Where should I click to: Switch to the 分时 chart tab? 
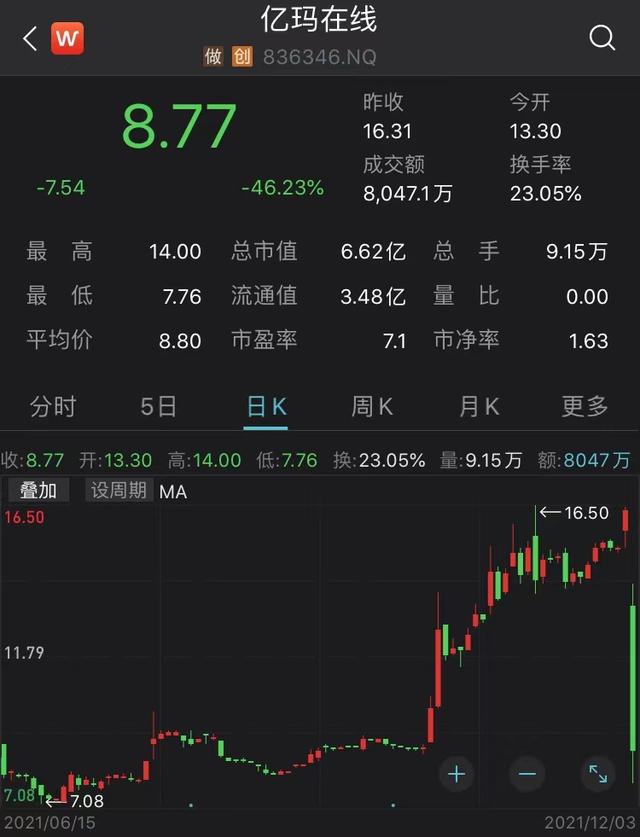point(53,406)
